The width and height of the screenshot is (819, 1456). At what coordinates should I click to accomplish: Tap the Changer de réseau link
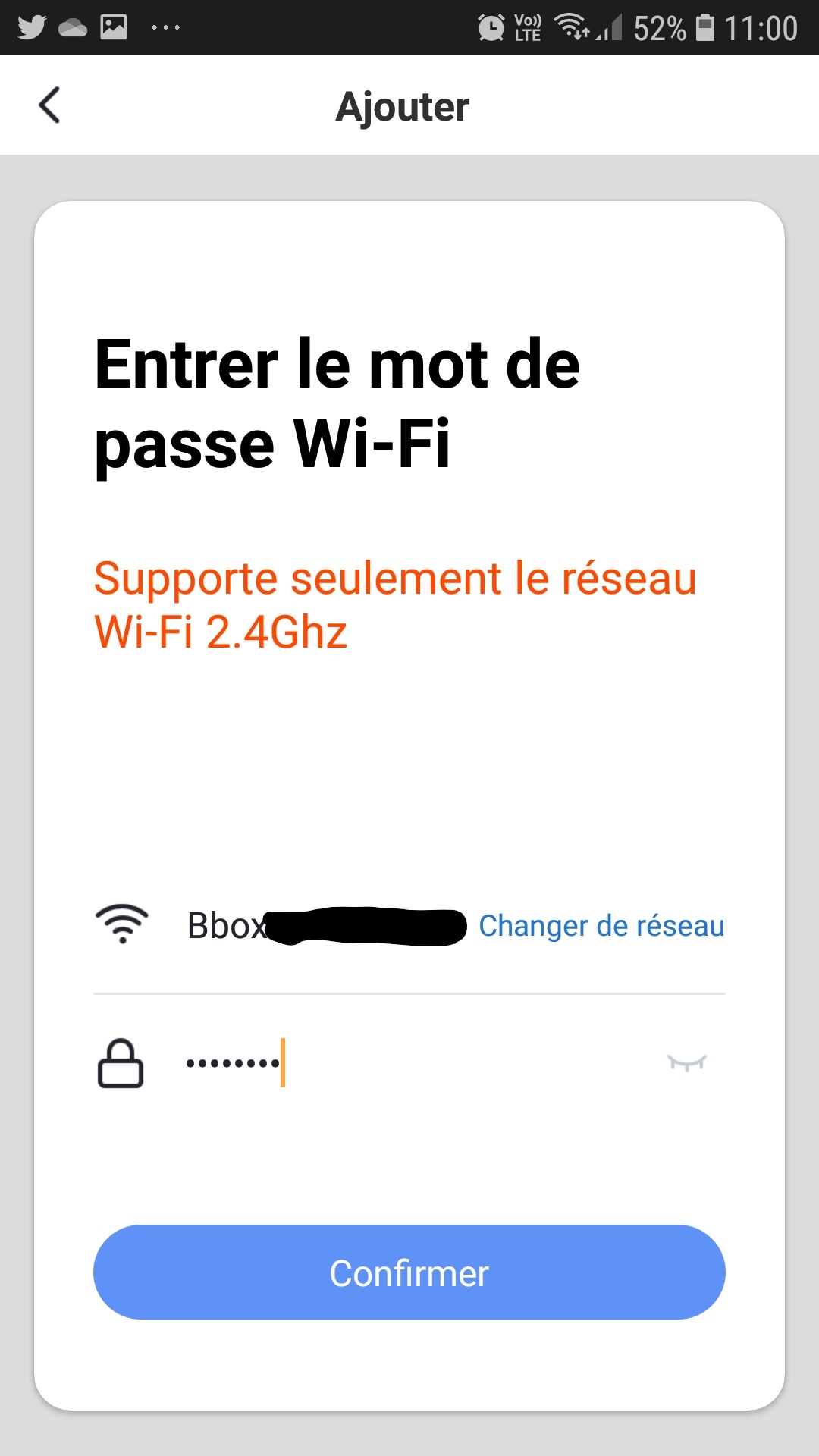point(601,926)
